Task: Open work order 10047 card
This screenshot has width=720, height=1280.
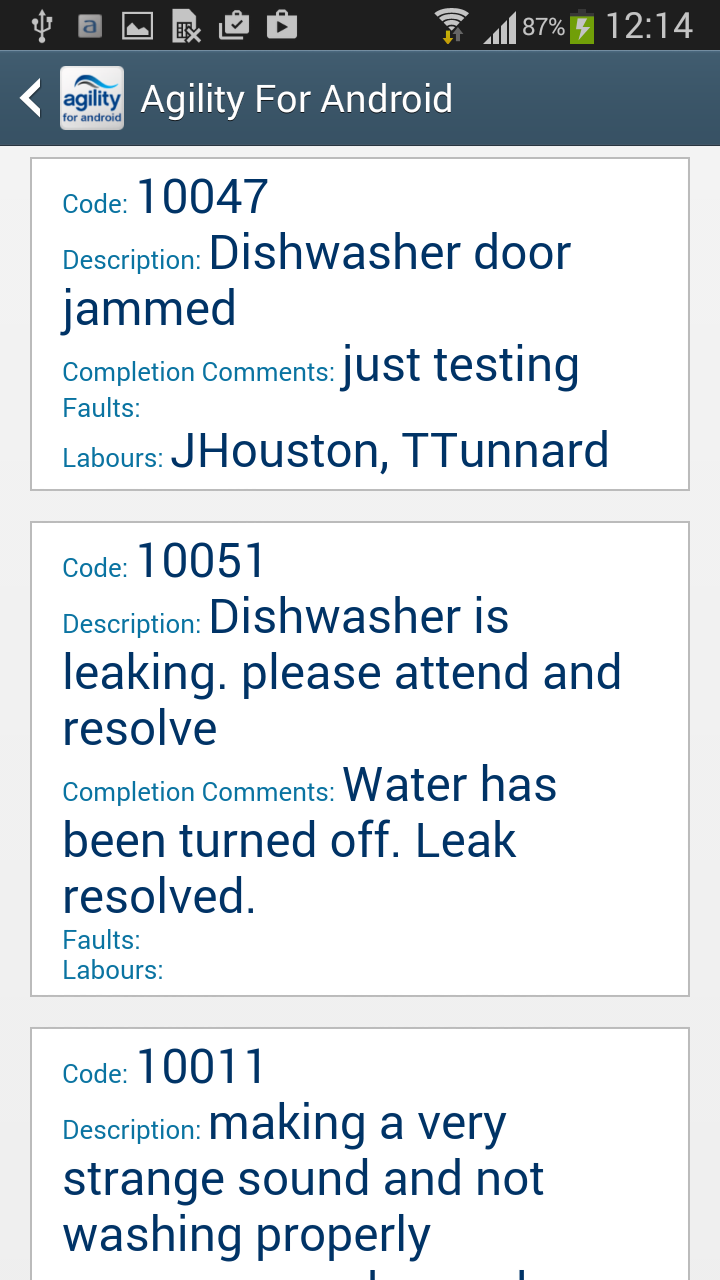Action: [x=360, y=324]
